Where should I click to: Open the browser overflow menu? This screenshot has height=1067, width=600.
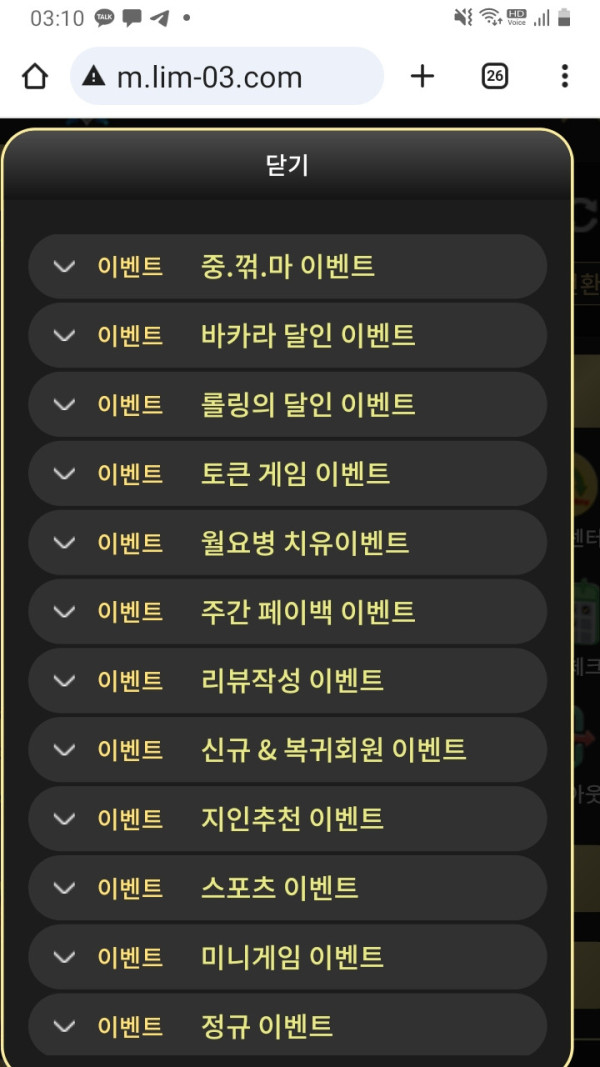pos(565,76)
